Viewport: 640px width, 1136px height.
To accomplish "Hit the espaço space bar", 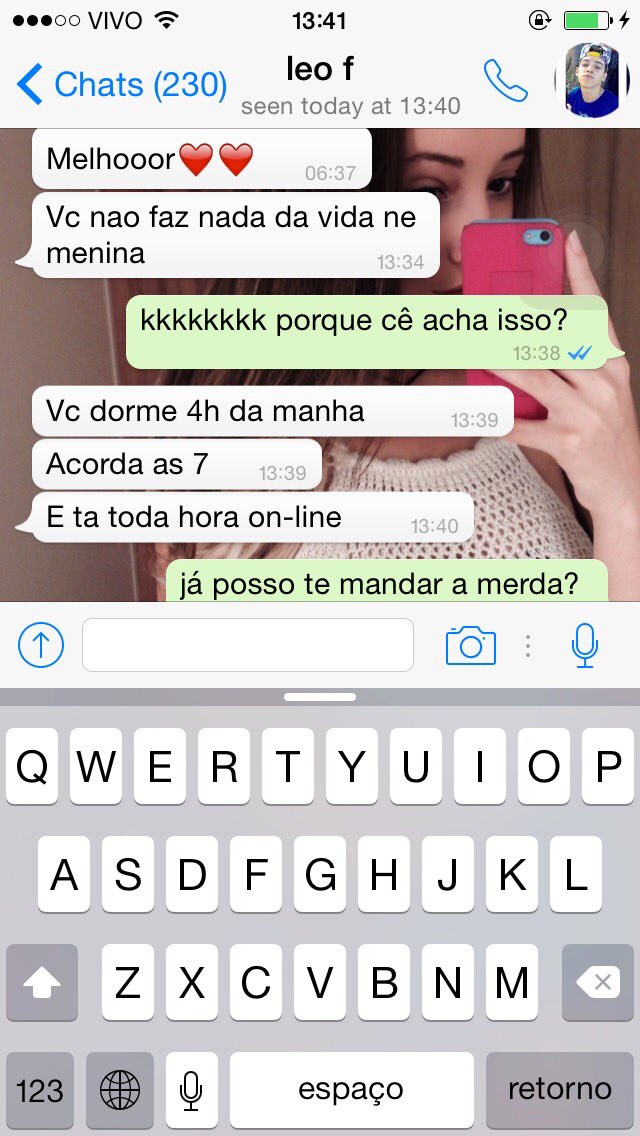I will (x=352, y=1090).
